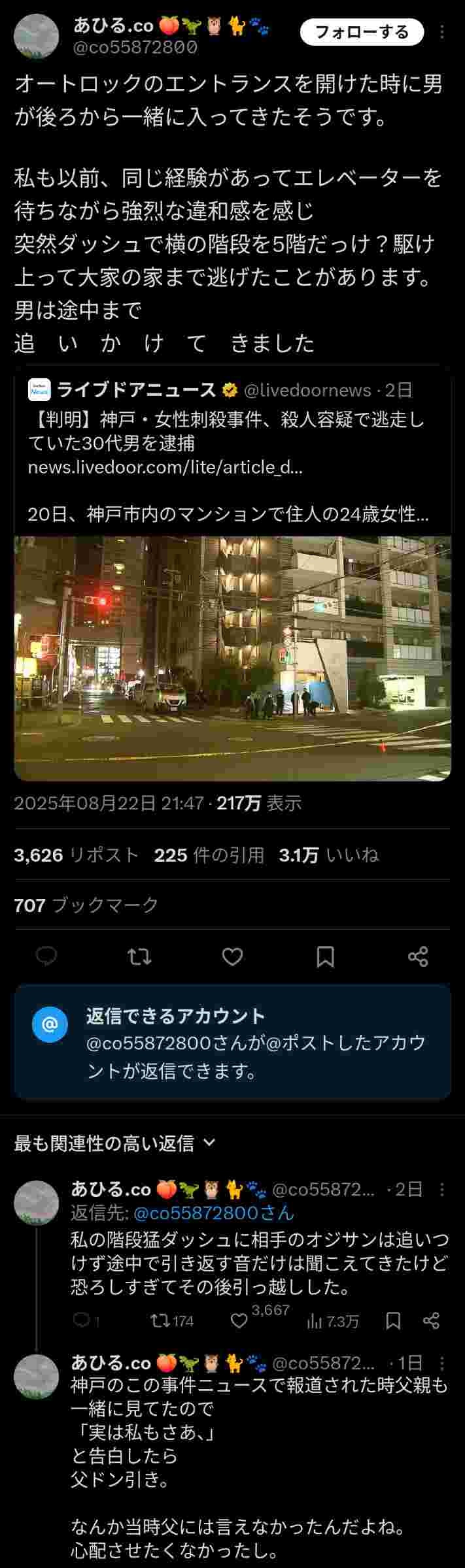The height and width of the screenshot is (1568, 465).
Task: Like the reply with 3,667 likes
Action: pos(240,1321)
